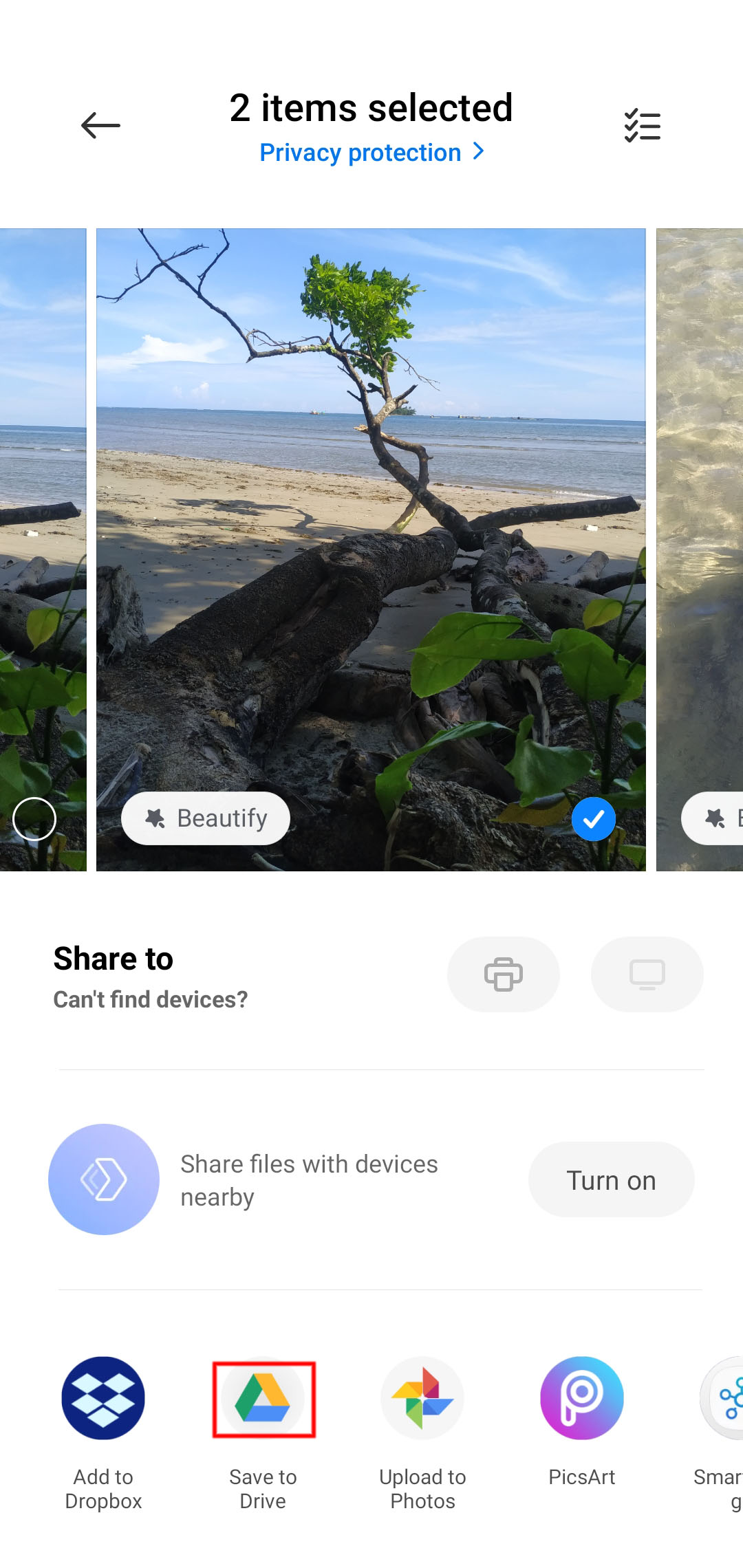Tap the printer share button

[x=504, y=974]
